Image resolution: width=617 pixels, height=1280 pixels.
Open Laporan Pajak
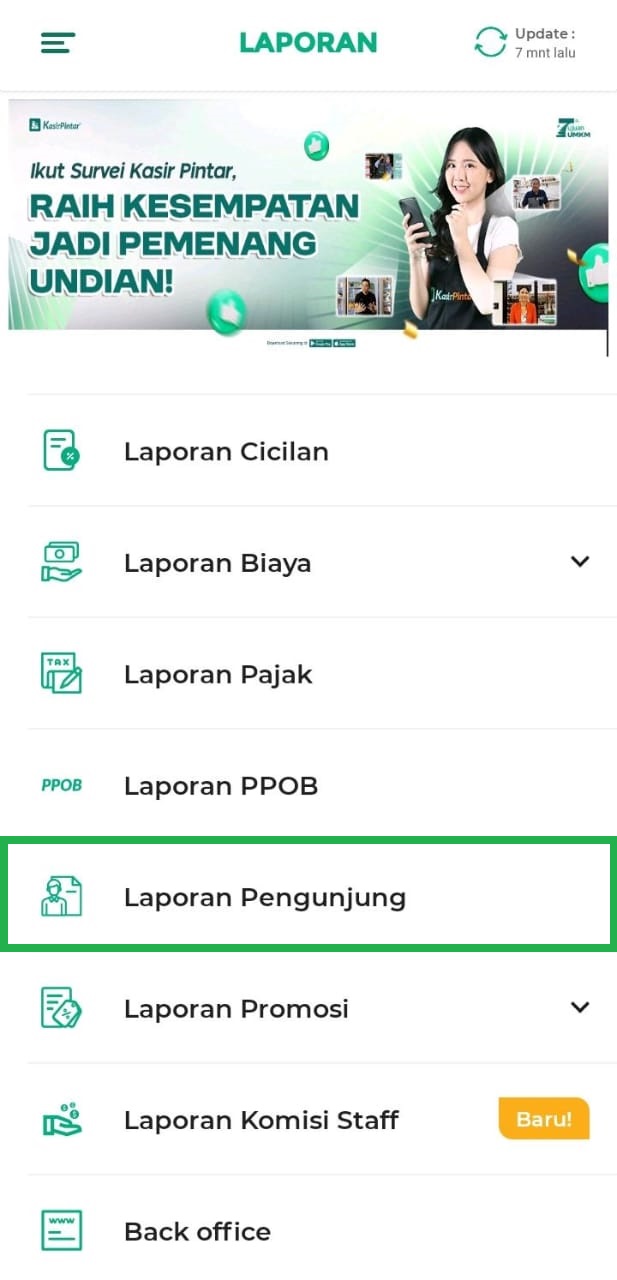pyautogui.click(x=218, y=675)
